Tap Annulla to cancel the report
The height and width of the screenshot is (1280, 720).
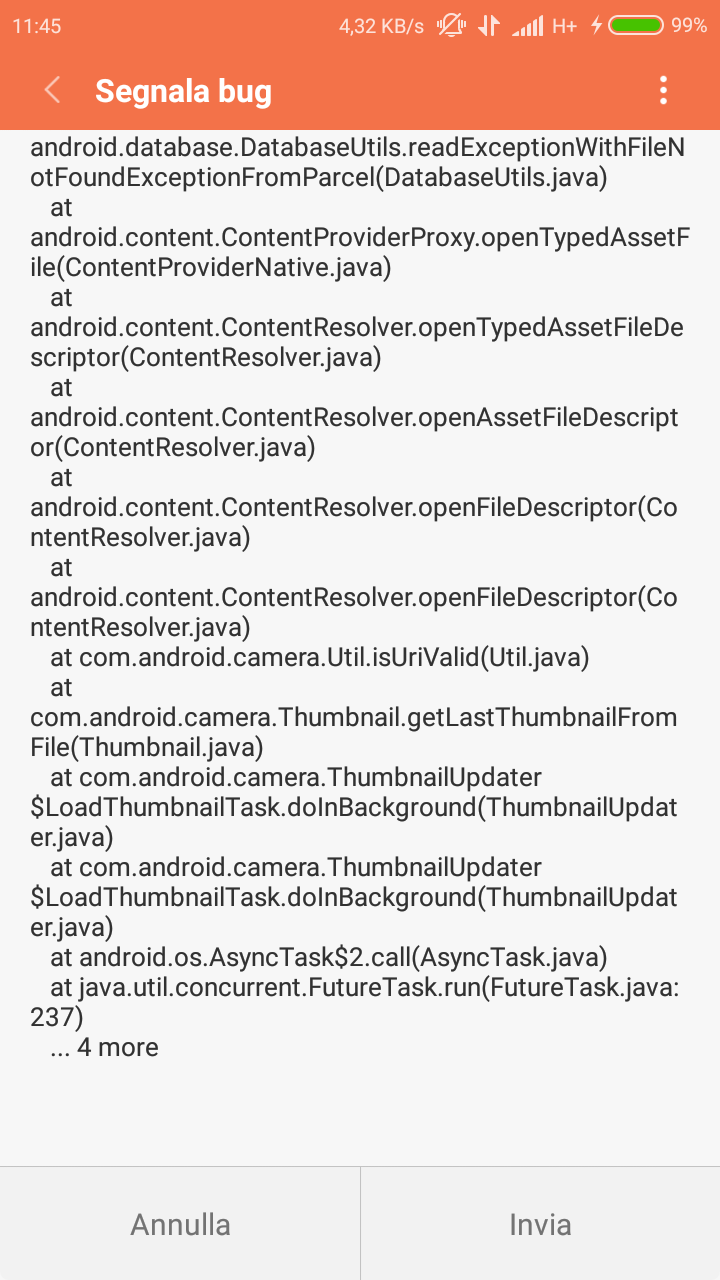pyautogui.click(x=180, y=1224)
